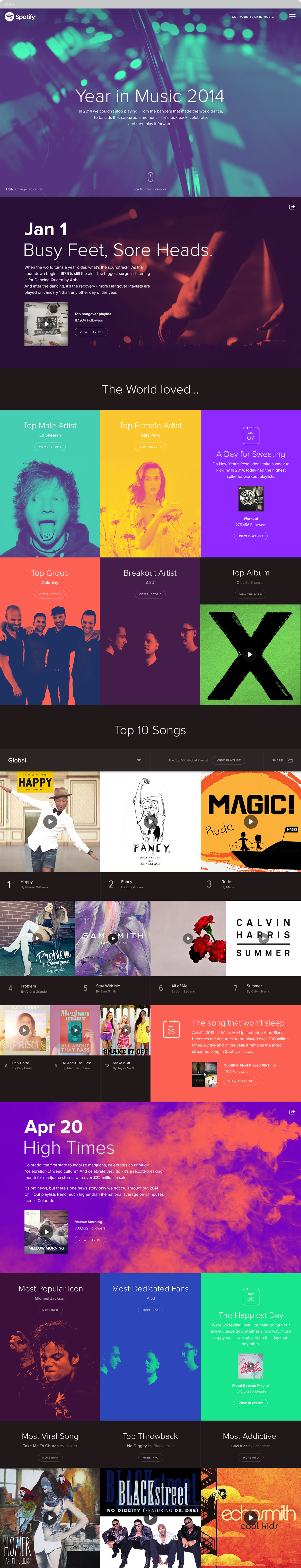Play Happy by Pharrell Williams
The height and width of the screenshot is (1568, 301).
click(x=50, y=822)
